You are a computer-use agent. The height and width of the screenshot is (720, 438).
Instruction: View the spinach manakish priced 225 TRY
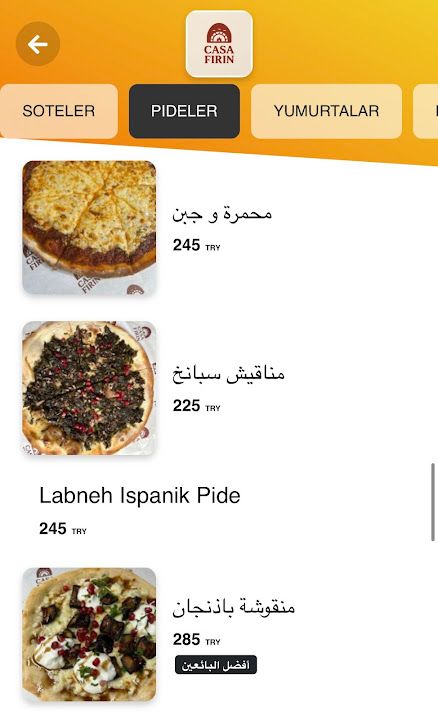(x=219, y=388)
